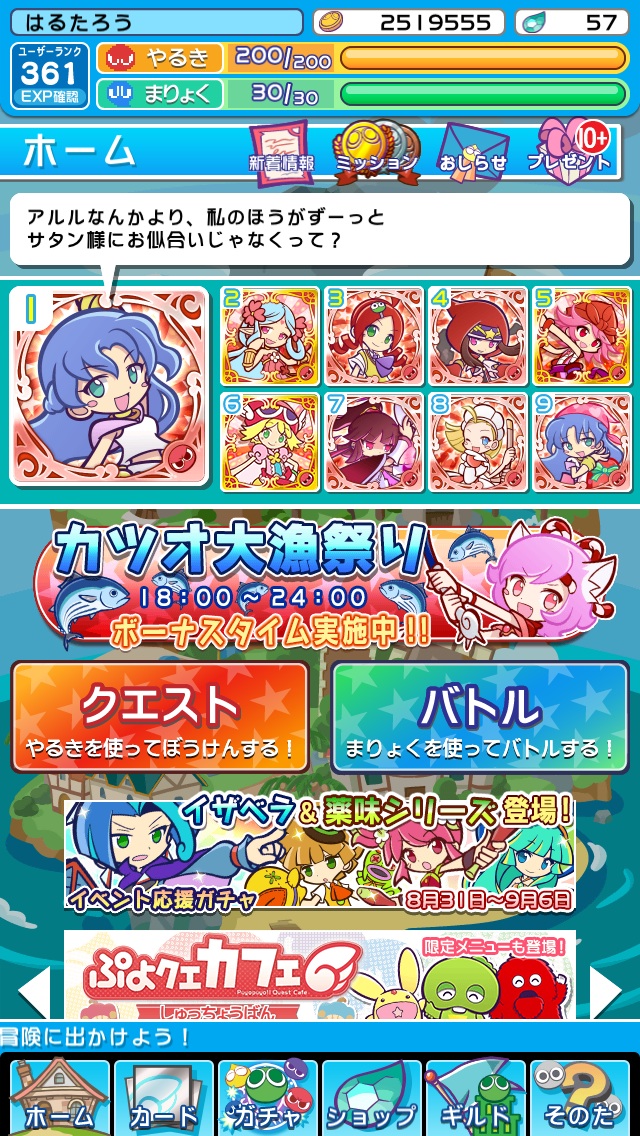Open the ミッション missions icon
This screenshot has width=640, height=1136.
(375, 150)
